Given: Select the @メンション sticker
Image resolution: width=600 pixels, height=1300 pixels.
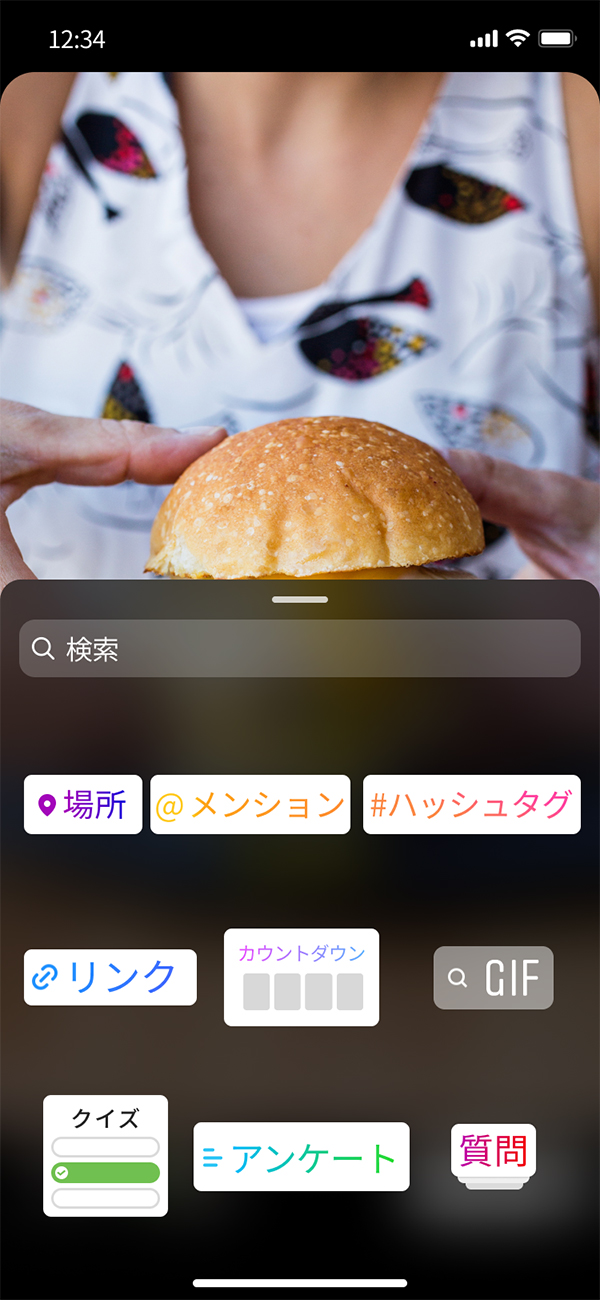Looking at the screenshot, I should [x=250, y=804].
